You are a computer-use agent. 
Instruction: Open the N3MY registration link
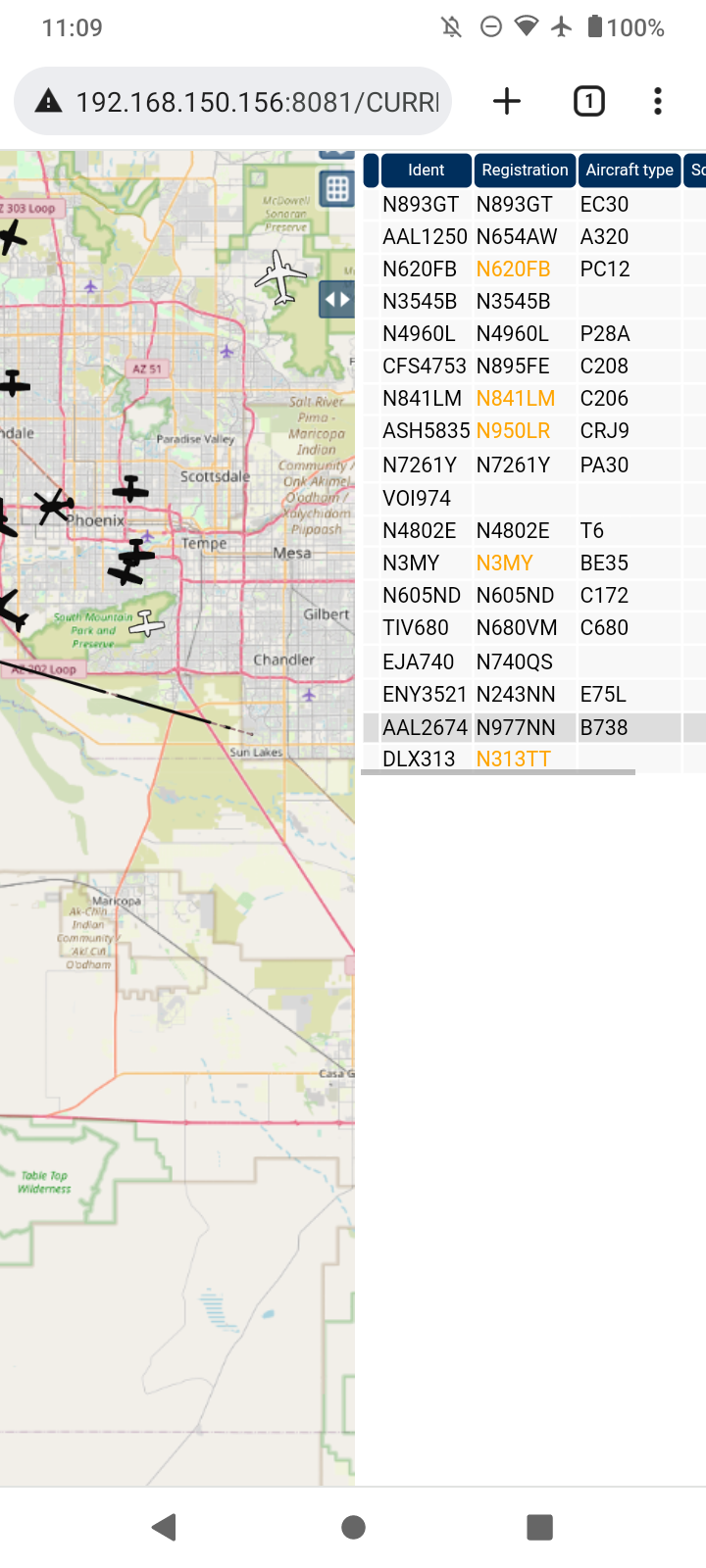pyautogui.click(x=504, y=563)
